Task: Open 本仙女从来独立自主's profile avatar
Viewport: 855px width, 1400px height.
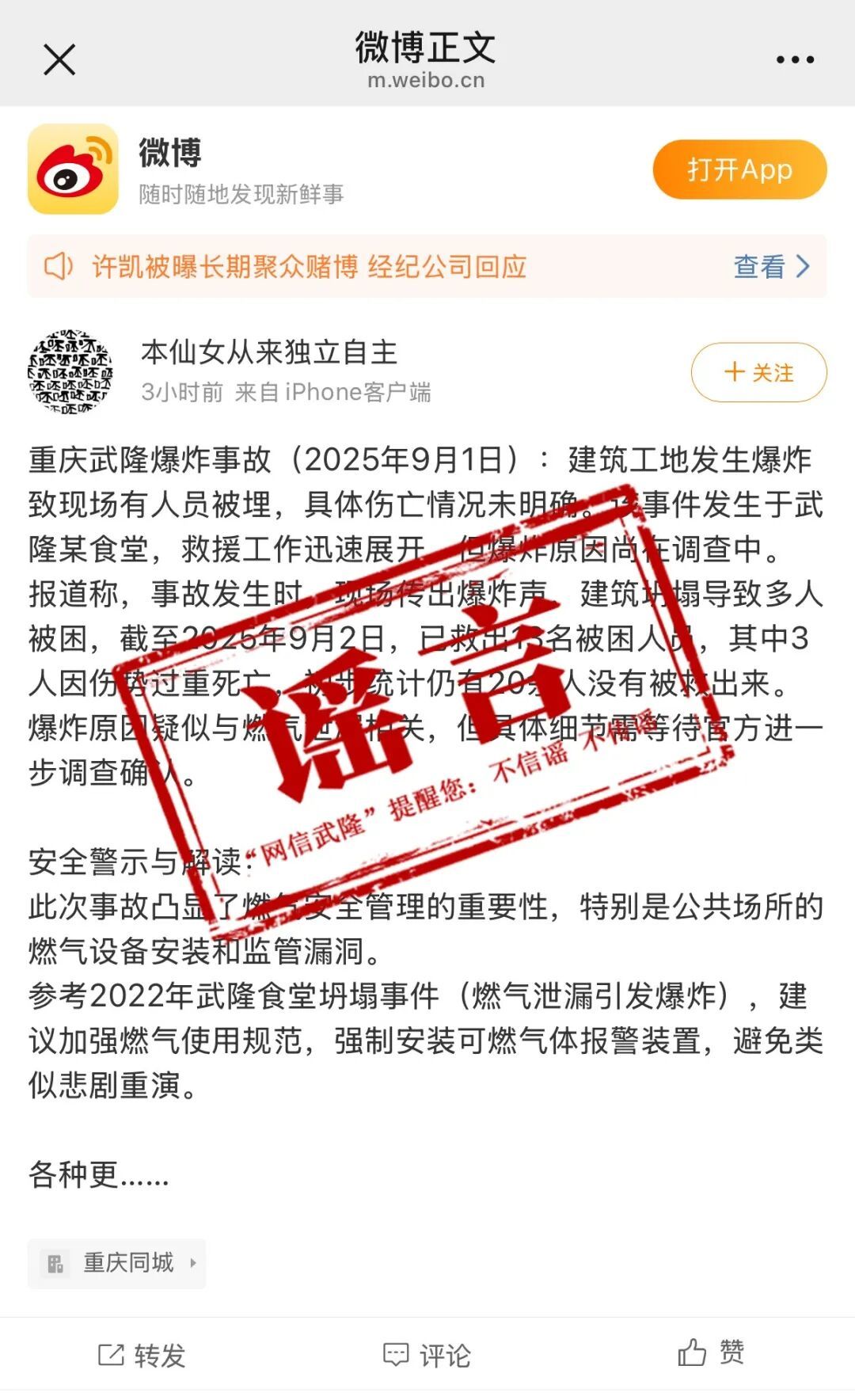Action: [70, 371]
